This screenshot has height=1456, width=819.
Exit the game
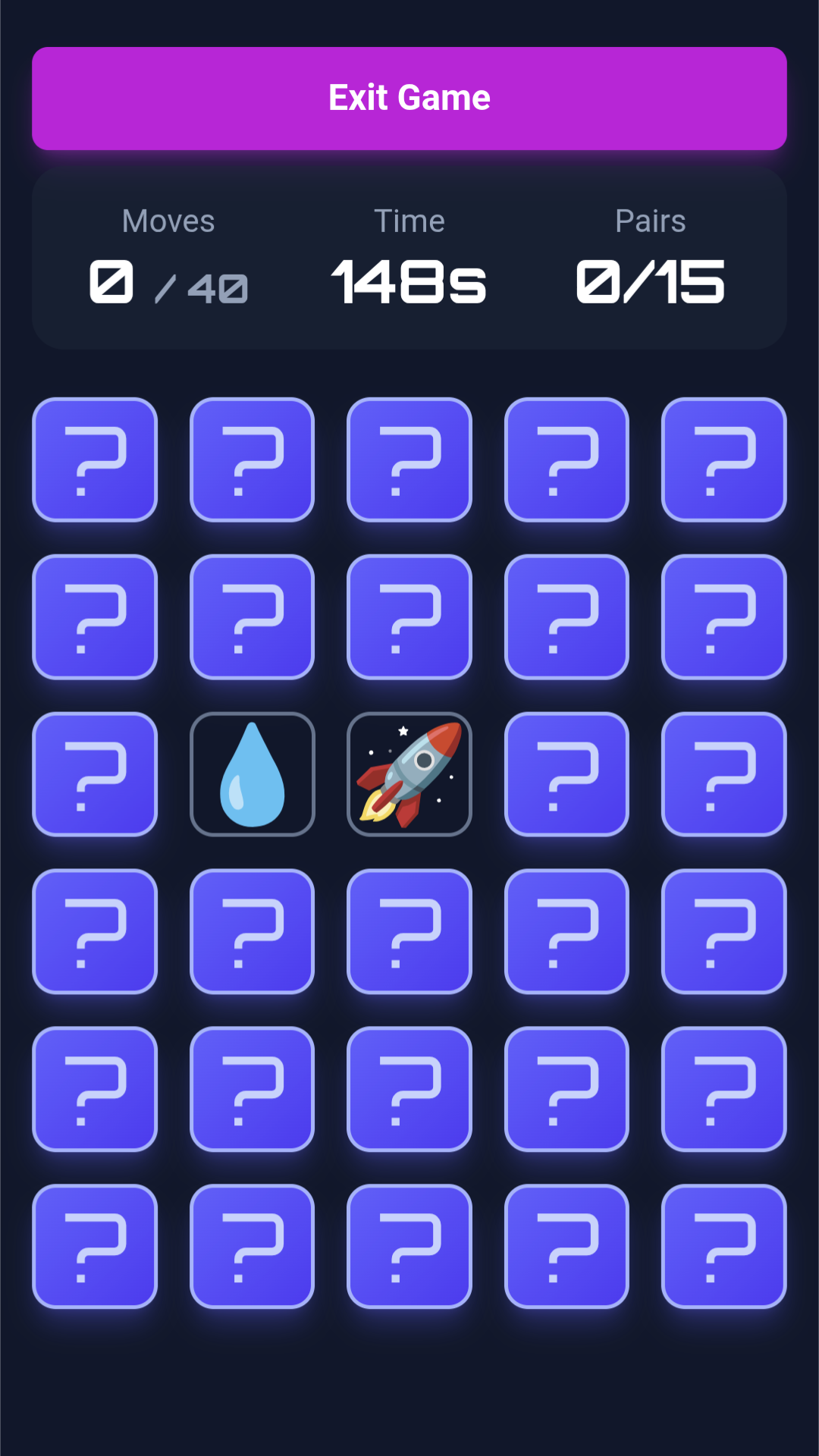pos(409,99)
